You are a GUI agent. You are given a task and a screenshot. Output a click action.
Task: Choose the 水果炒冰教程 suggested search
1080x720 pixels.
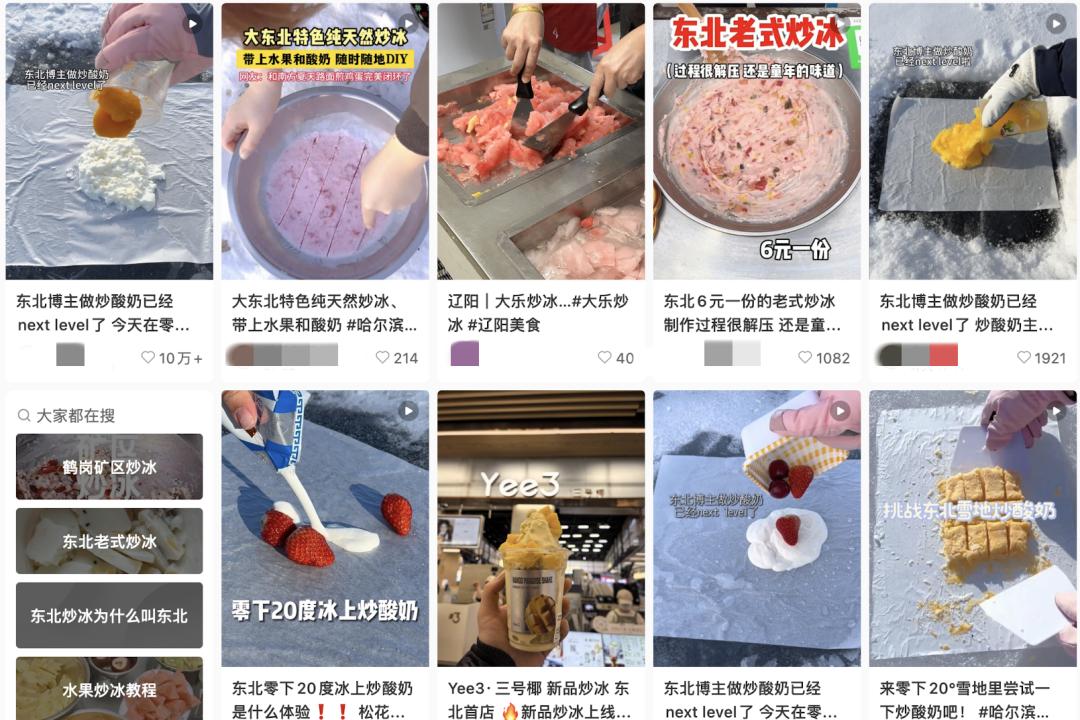coord(109,689)
